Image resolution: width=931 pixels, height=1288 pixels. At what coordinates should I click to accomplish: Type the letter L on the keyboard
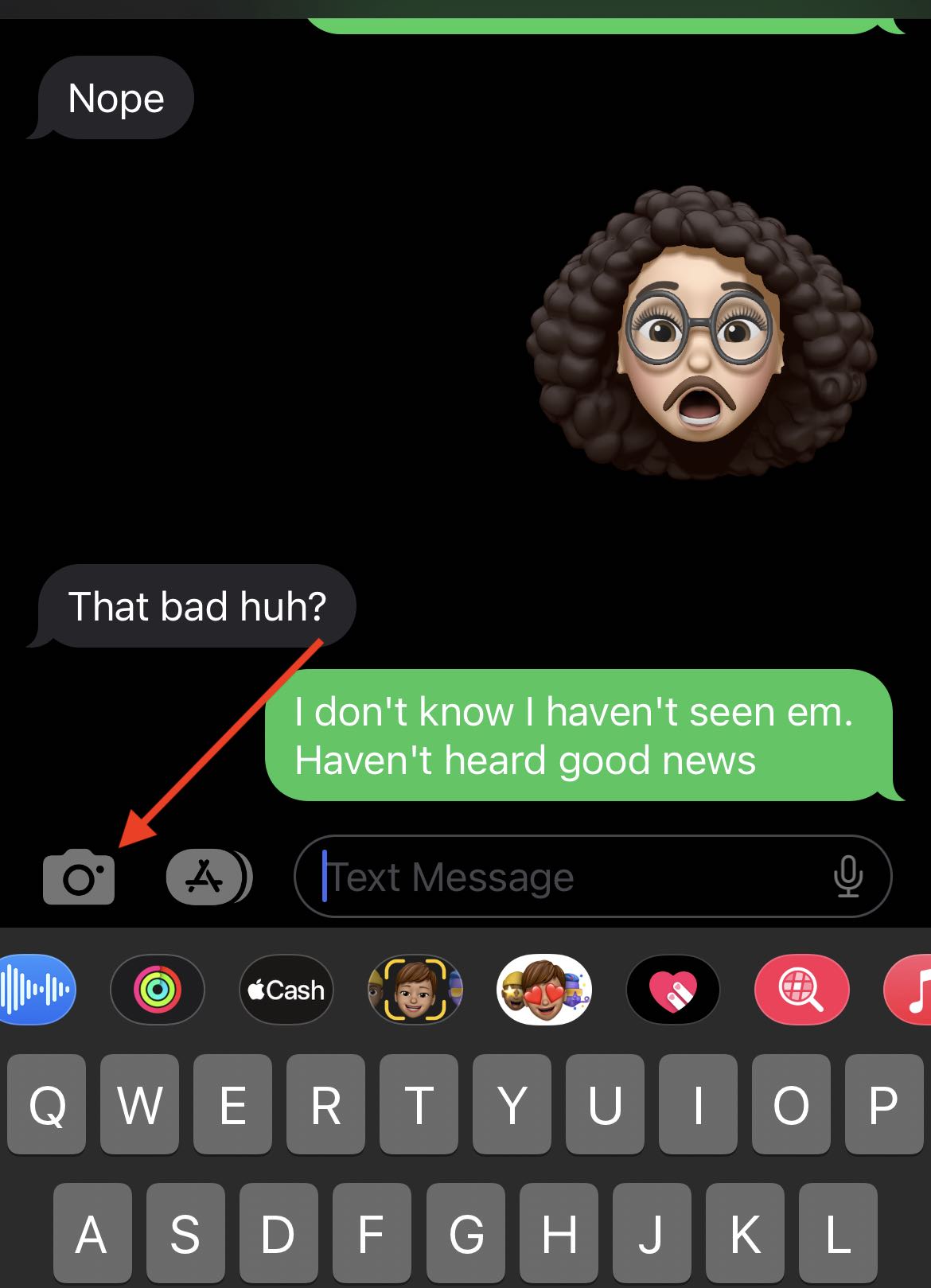pyautogui.click(x=838, y=1233)
